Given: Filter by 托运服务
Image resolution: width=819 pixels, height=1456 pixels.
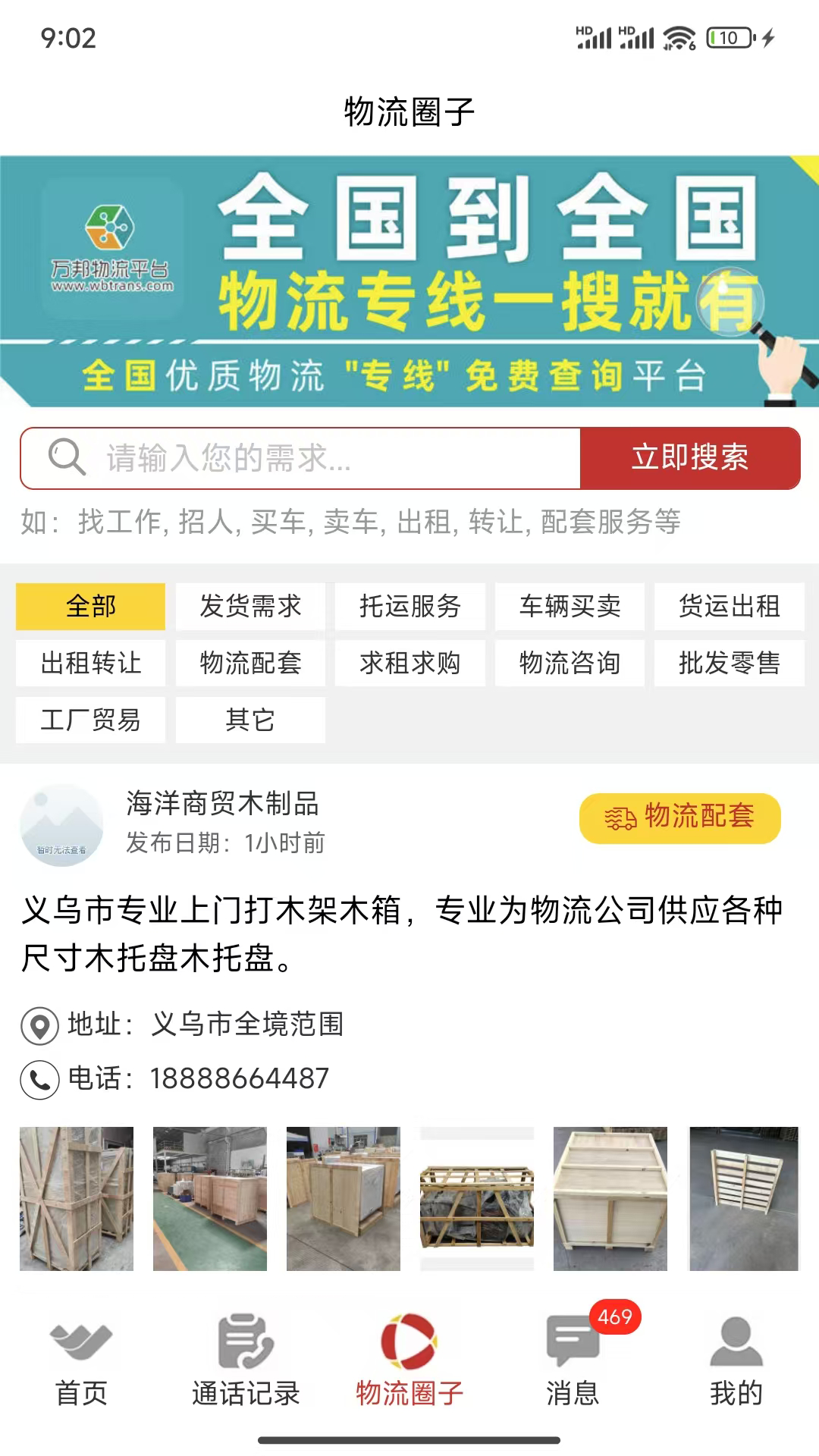Looking at the screenshot, I should [x=410, y=606].
